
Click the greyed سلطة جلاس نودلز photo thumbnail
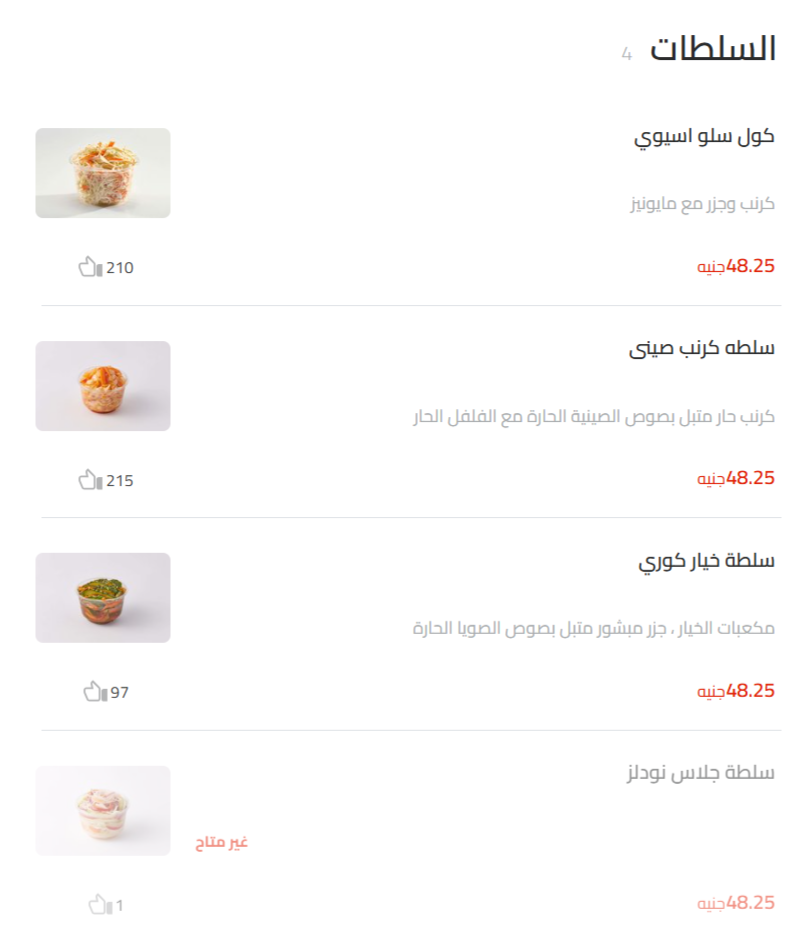[x=103, y=810]
